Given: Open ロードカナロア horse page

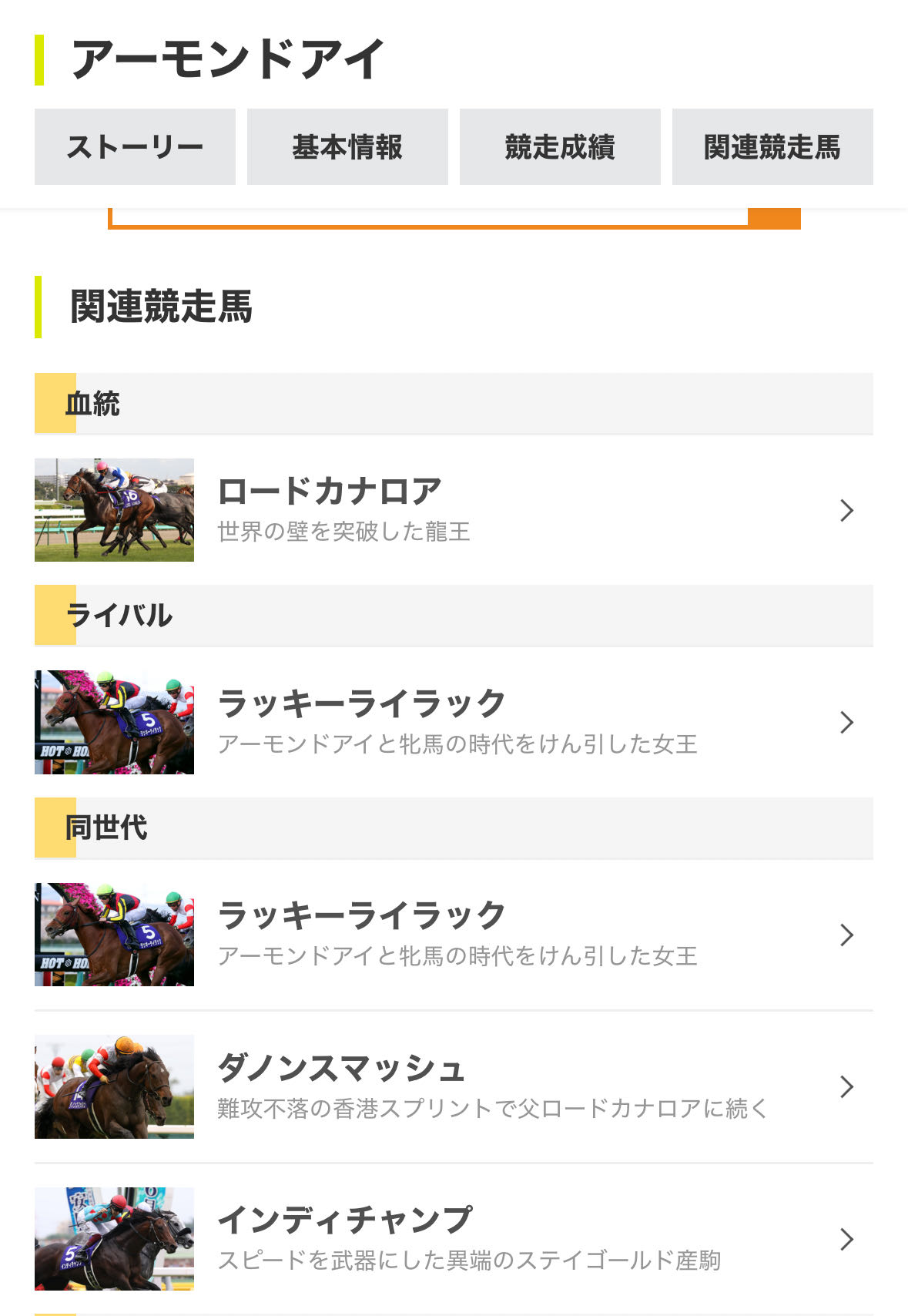Looking at the screenshot, I should pos(454,510).
